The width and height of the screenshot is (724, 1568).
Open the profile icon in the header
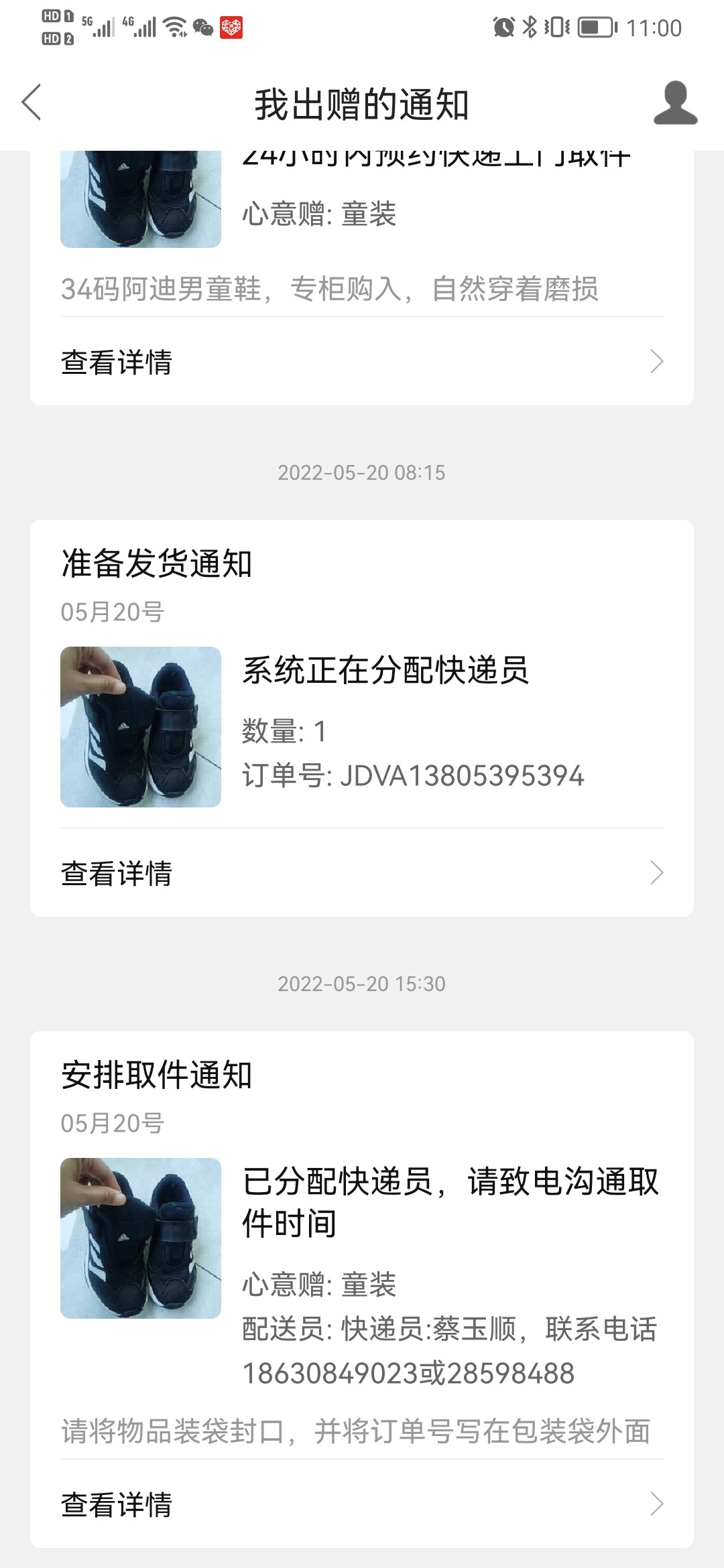675,103
